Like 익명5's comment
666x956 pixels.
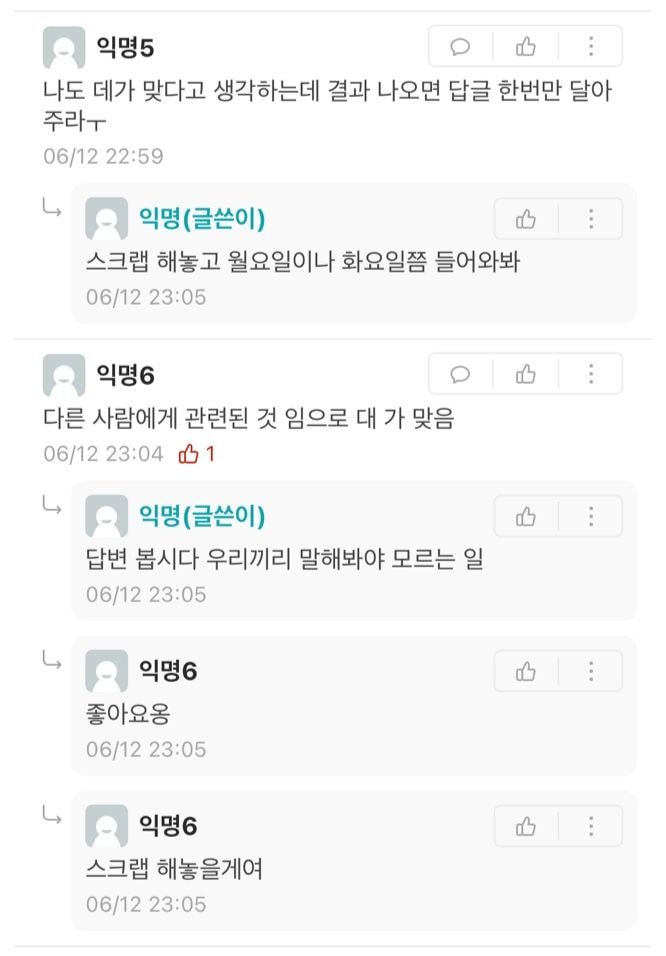coord(526,46)
